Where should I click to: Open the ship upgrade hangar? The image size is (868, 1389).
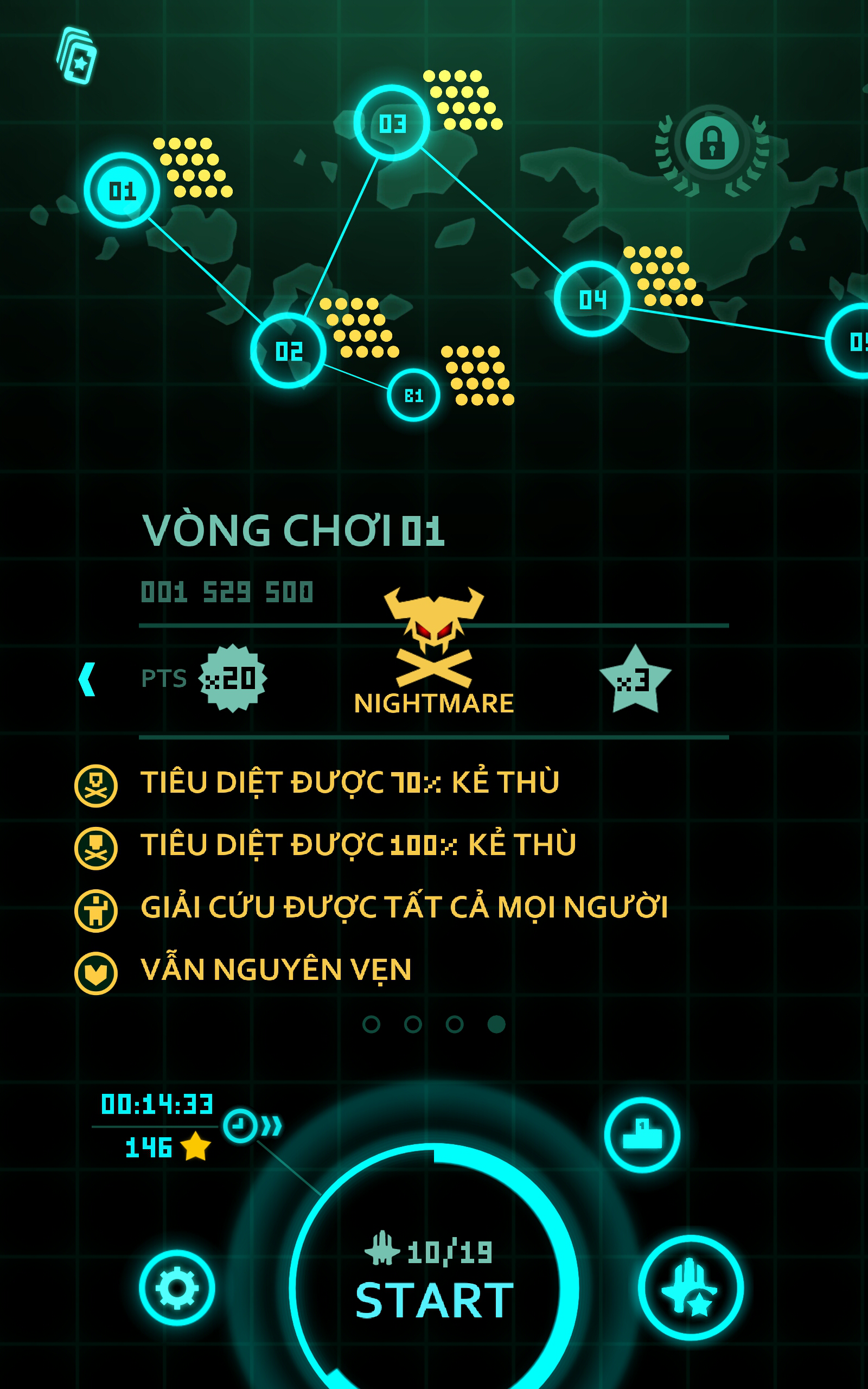point(691,1288)
